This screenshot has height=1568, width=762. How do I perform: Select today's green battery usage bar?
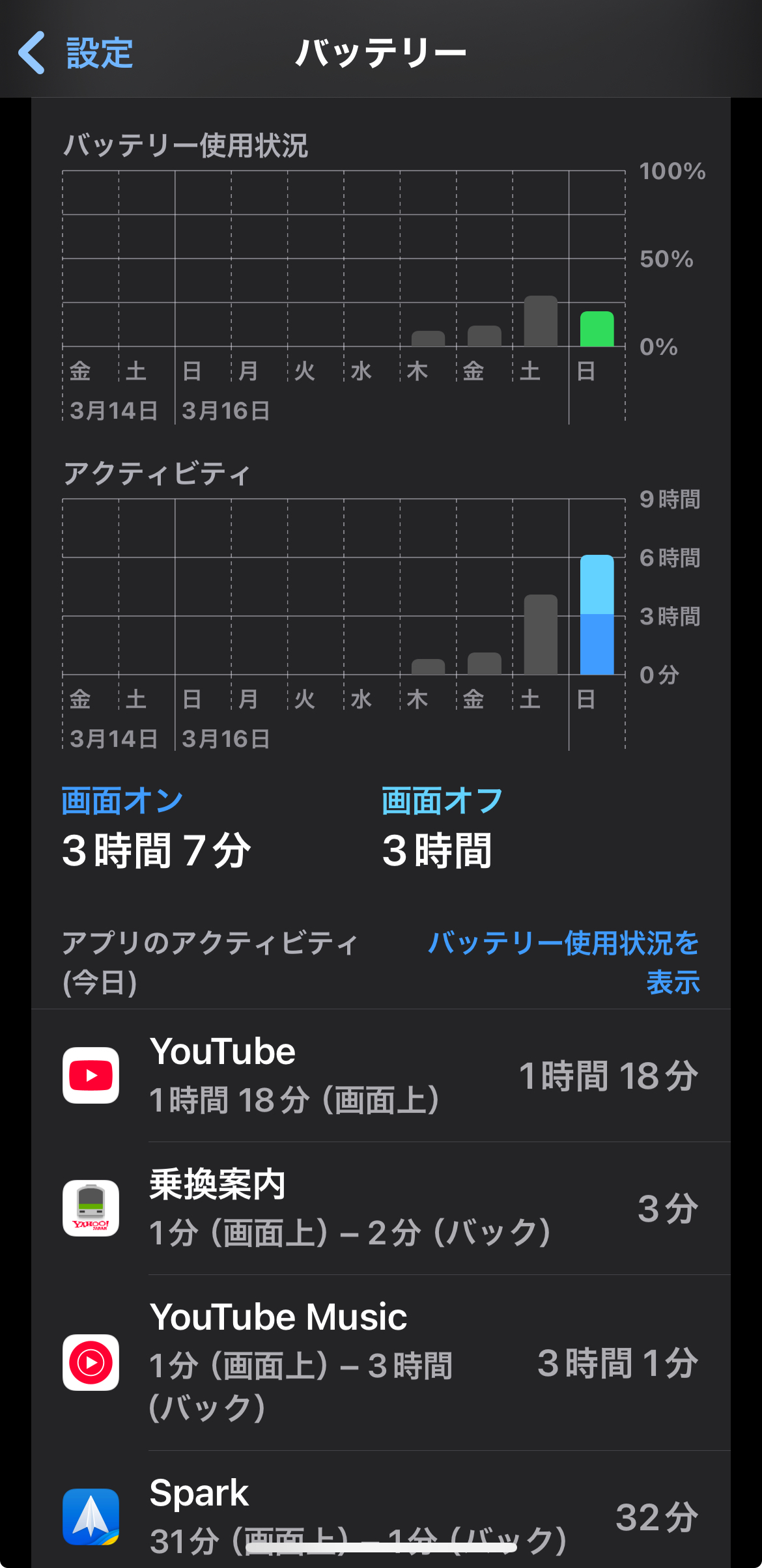(597, 329)
